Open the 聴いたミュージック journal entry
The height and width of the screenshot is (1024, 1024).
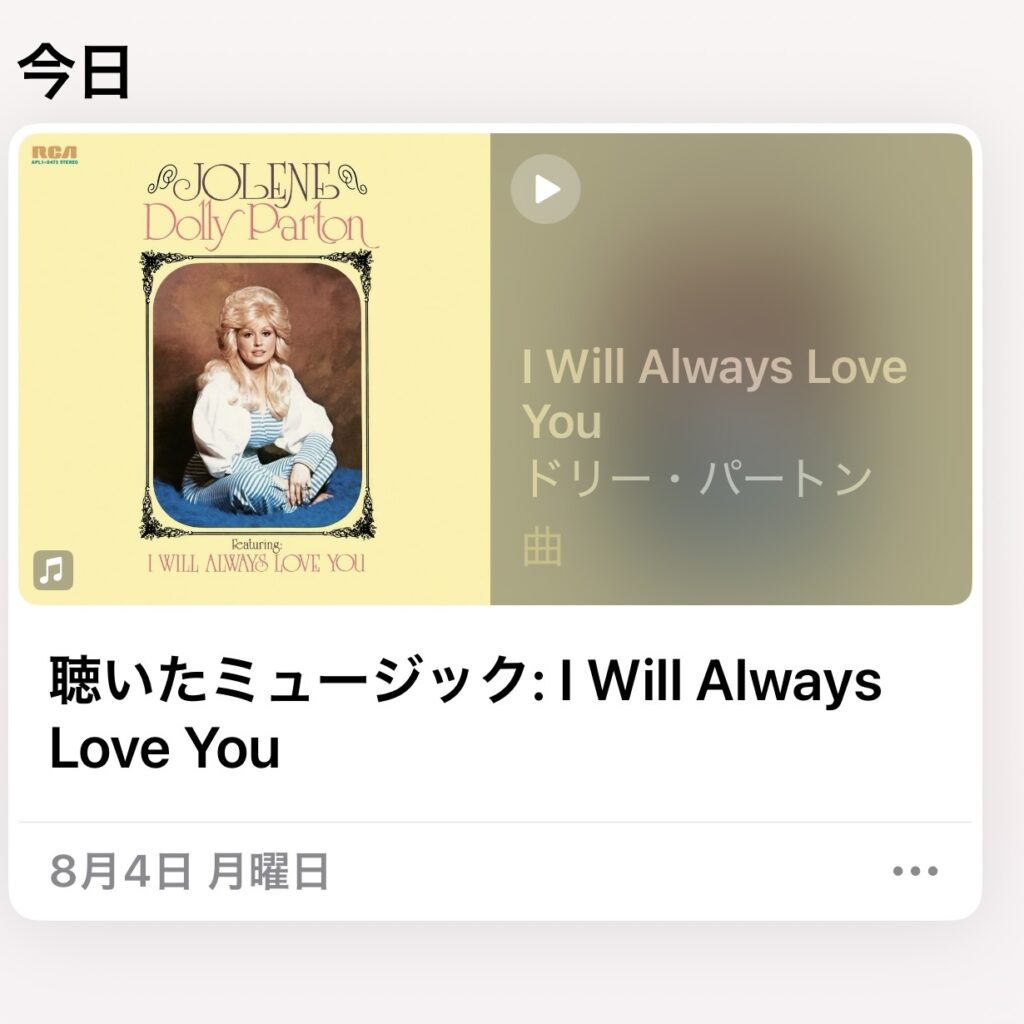coord(465,715)
